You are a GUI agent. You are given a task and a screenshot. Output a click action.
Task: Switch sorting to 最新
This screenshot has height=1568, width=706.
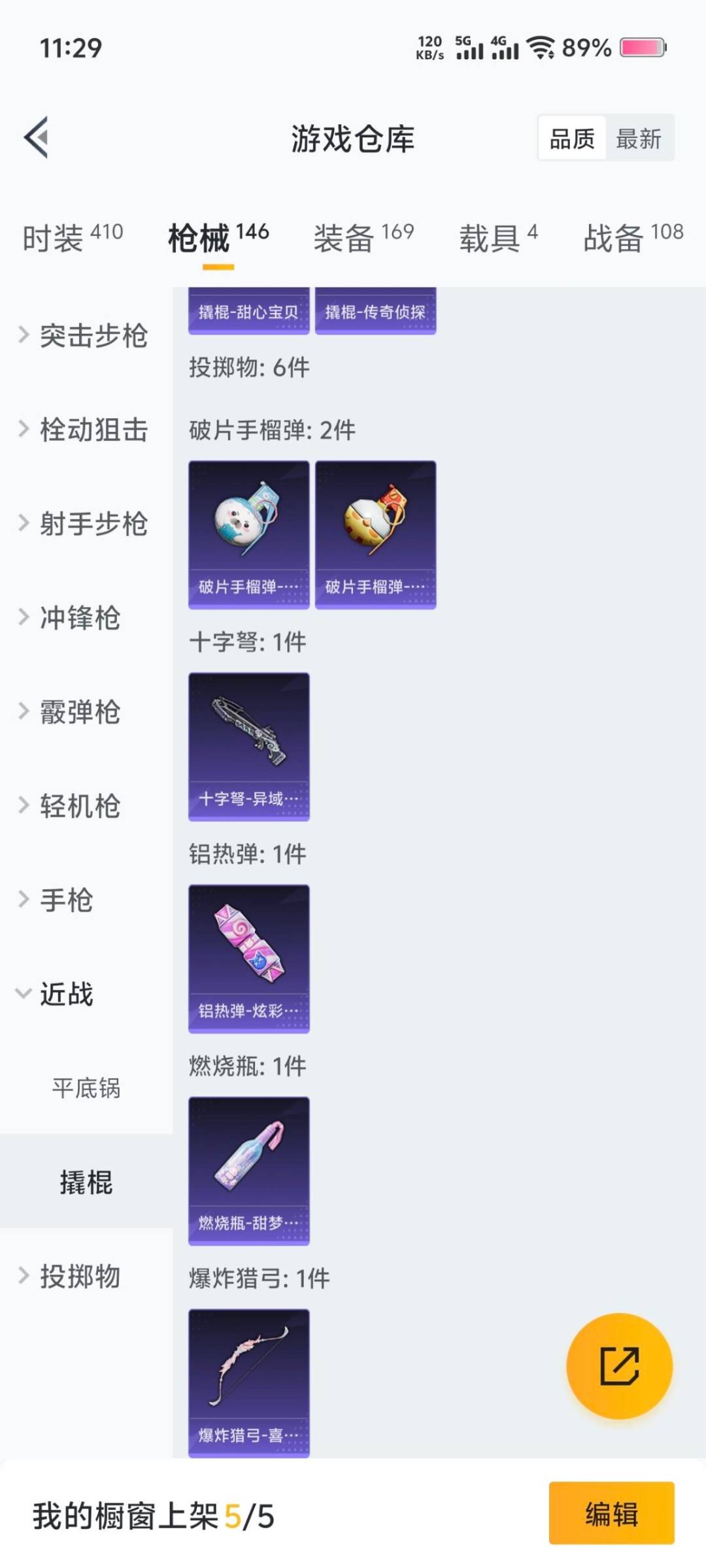[639, 139]
